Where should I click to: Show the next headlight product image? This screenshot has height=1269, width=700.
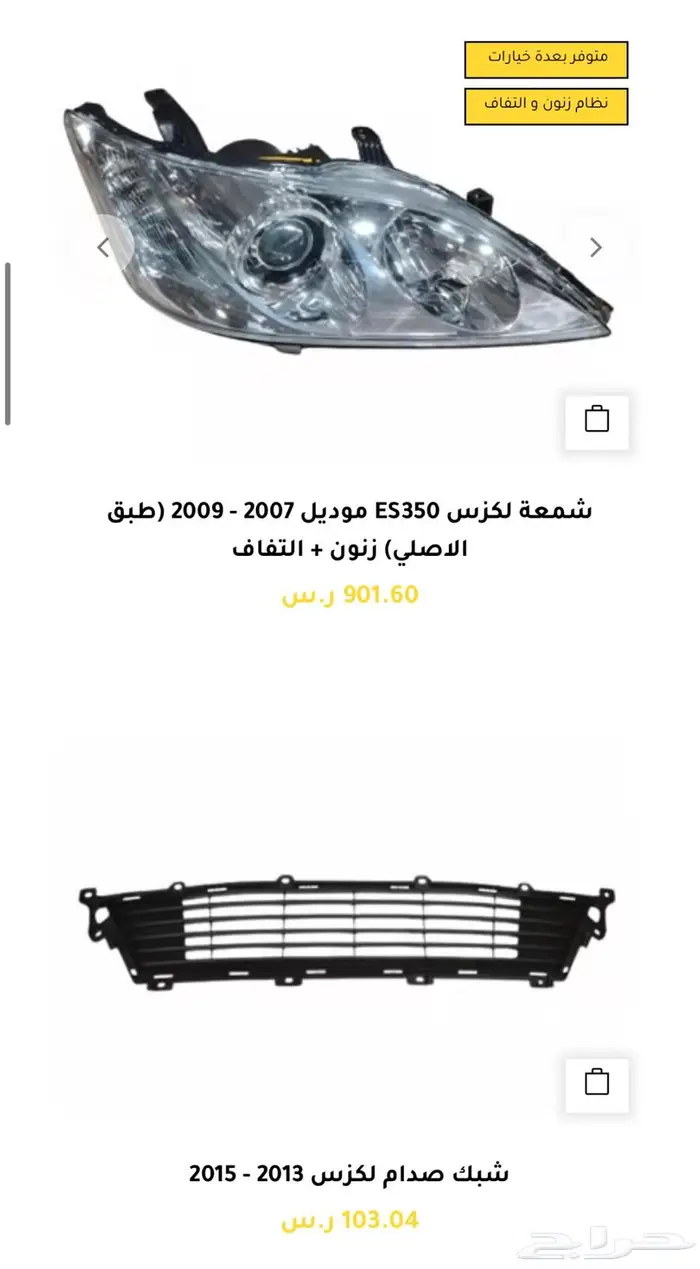coord(596,248)
